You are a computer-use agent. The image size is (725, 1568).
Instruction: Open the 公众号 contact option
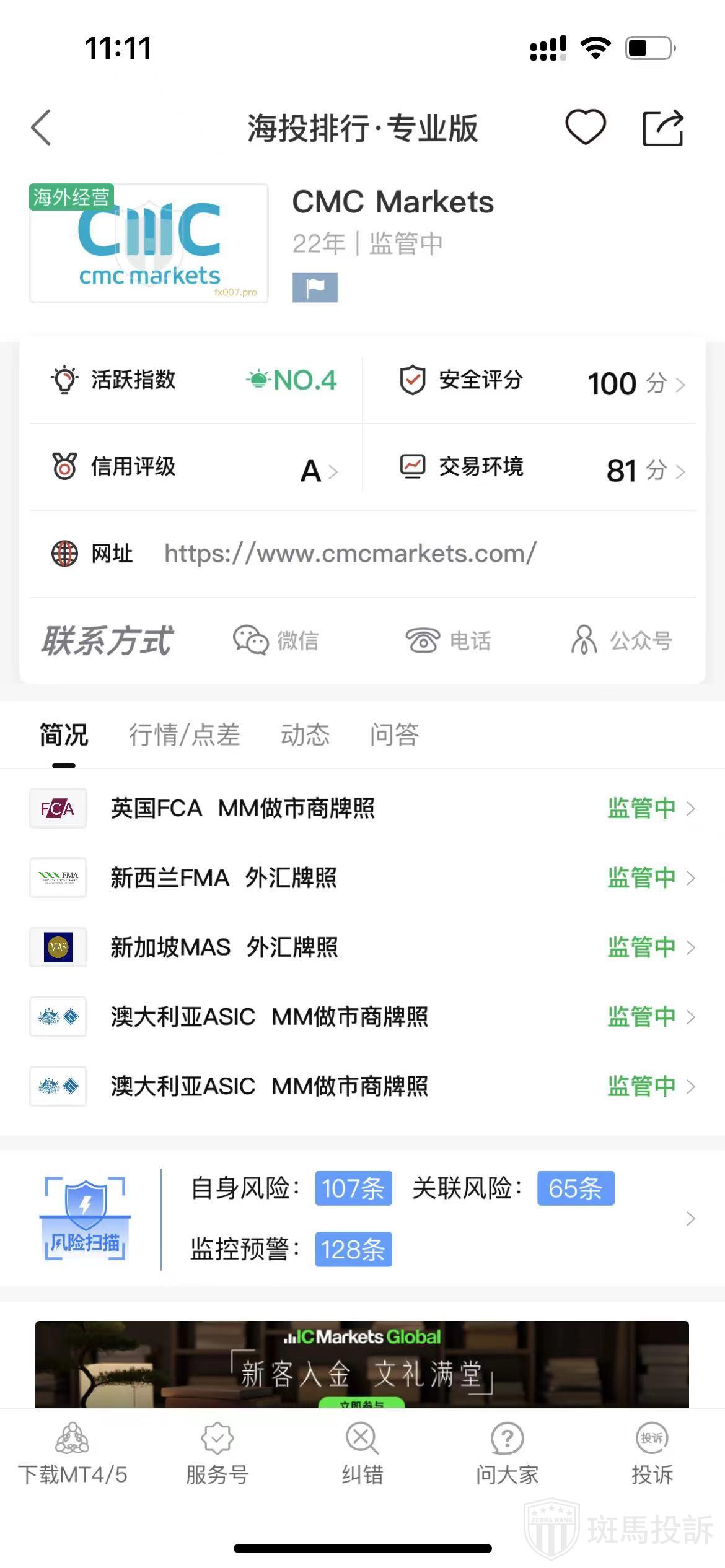[622, 640]
